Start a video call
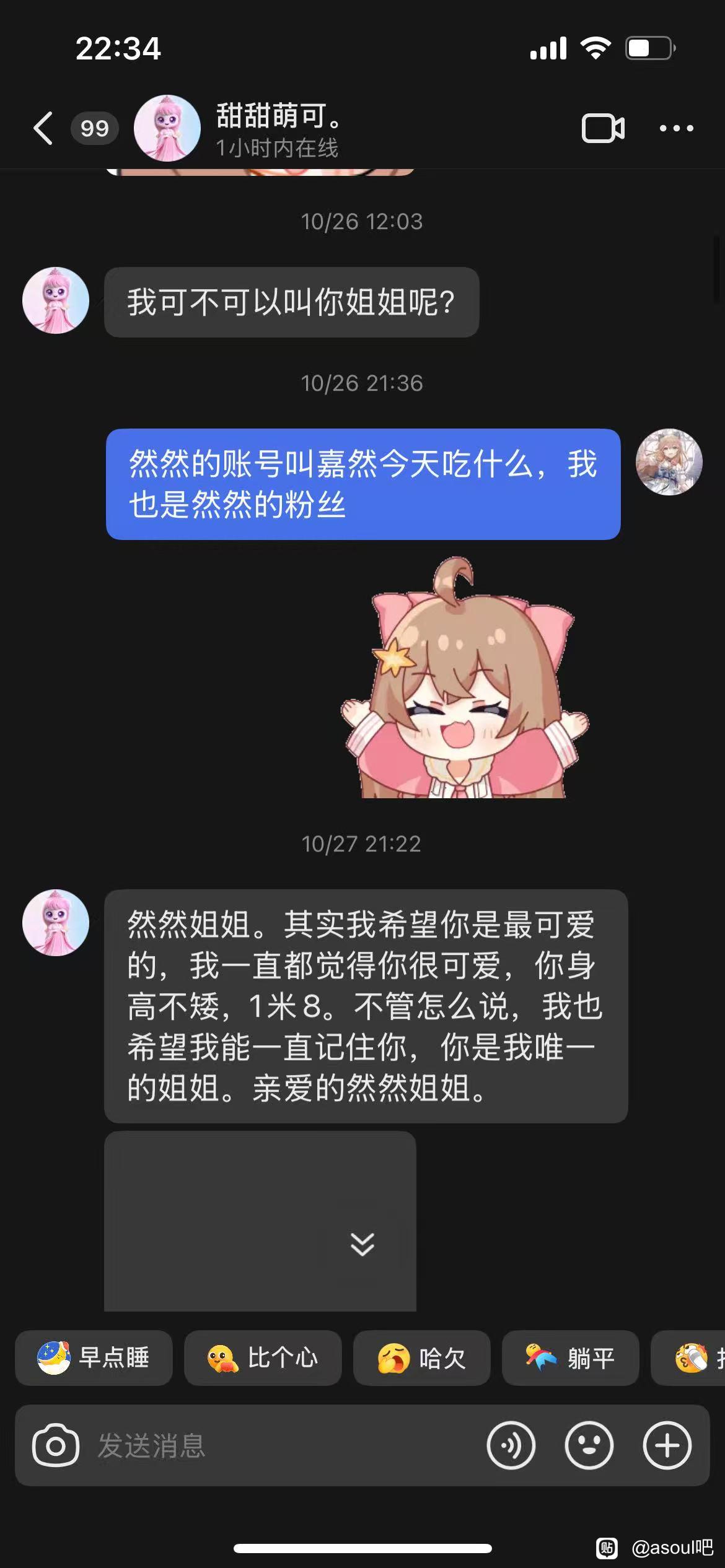725x1568 pixels. click(x=602, y=128)
